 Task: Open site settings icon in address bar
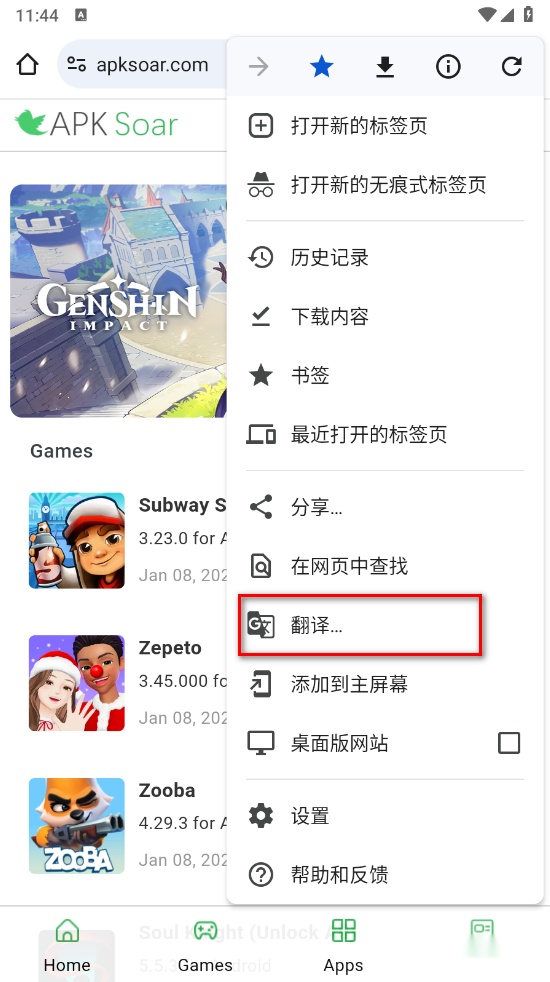coord(76,65)
